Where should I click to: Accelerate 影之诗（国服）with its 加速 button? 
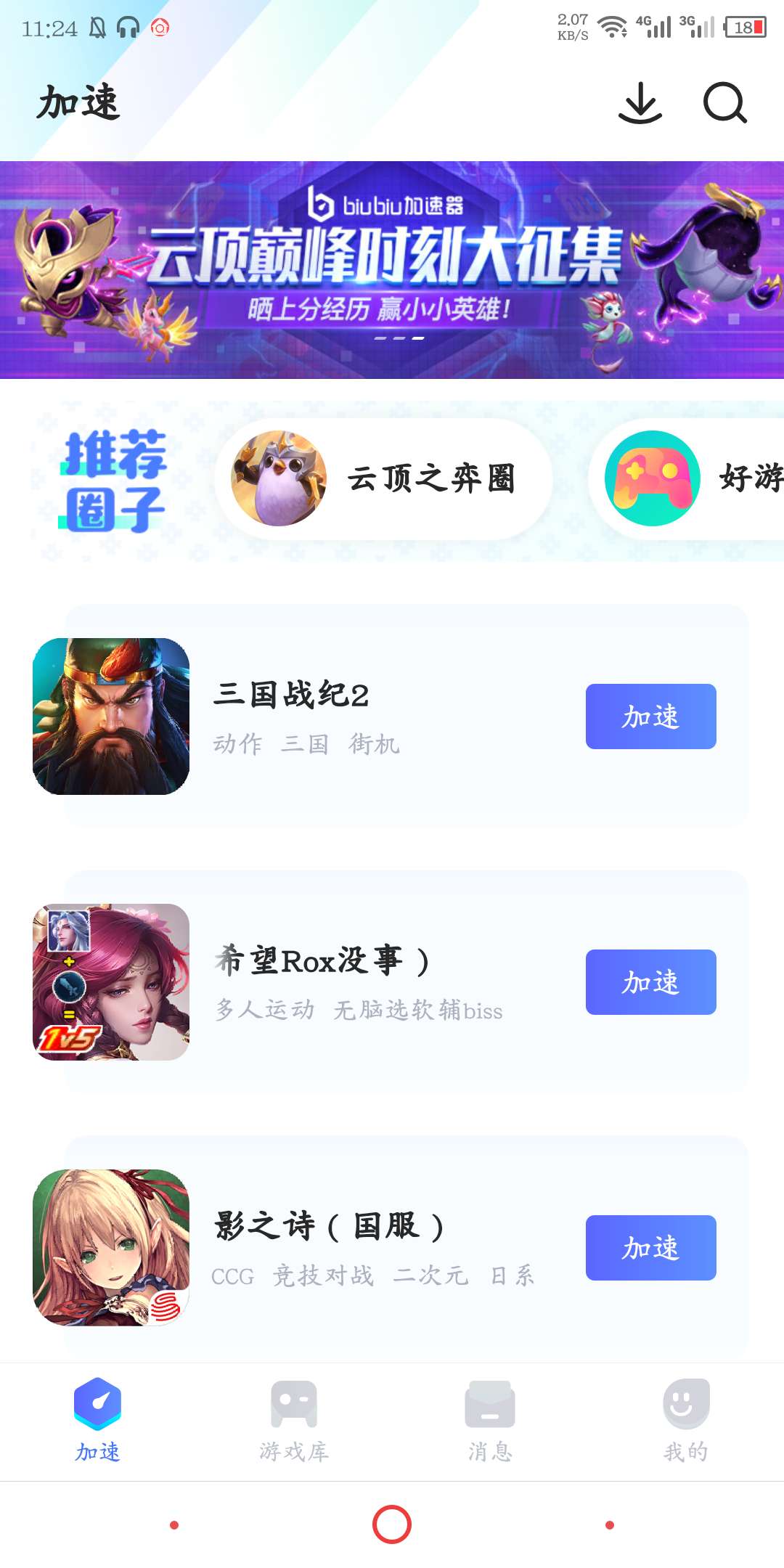650,1248
